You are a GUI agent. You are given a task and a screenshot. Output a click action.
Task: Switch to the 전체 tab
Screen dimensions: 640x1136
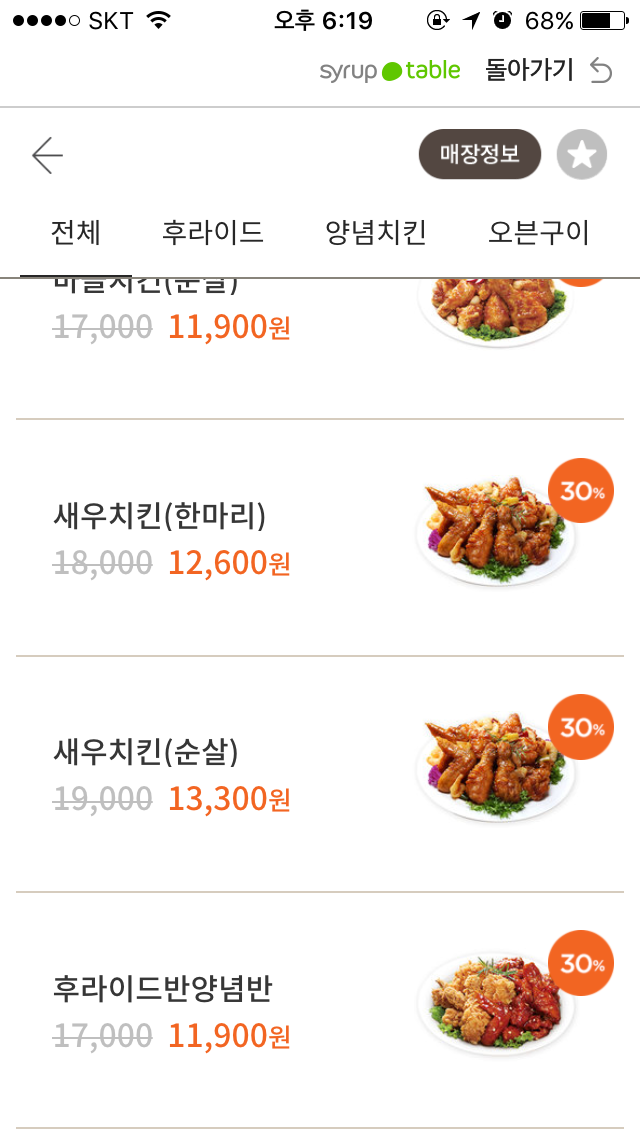[x=76, y=233]
